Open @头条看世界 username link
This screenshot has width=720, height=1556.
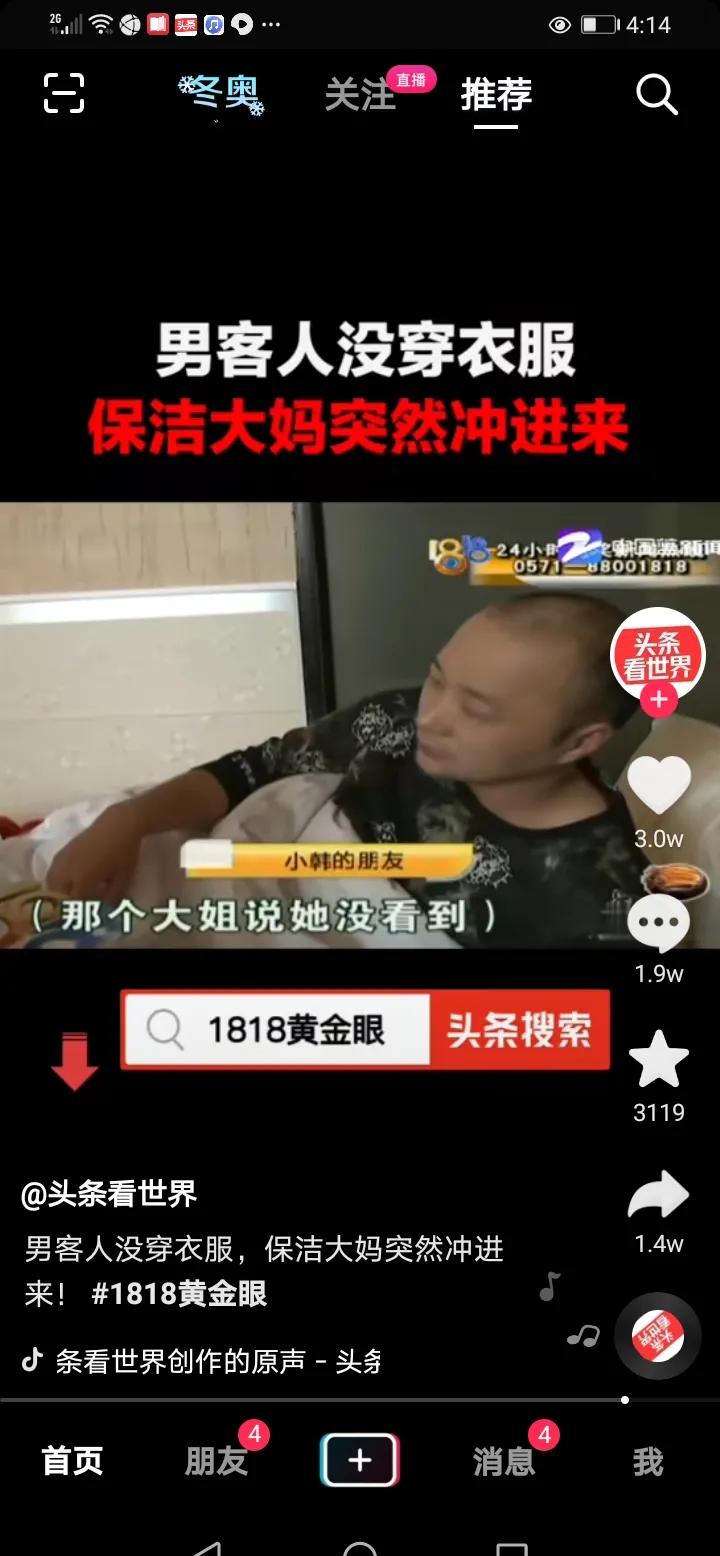click(x=109, y=1193)
